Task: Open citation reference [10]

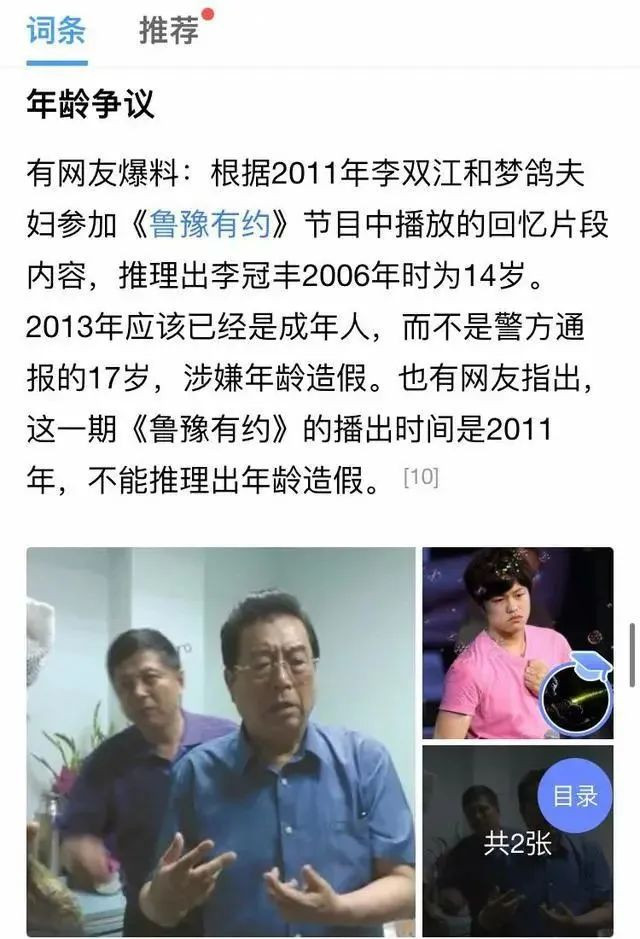Action: click(421, 478)
